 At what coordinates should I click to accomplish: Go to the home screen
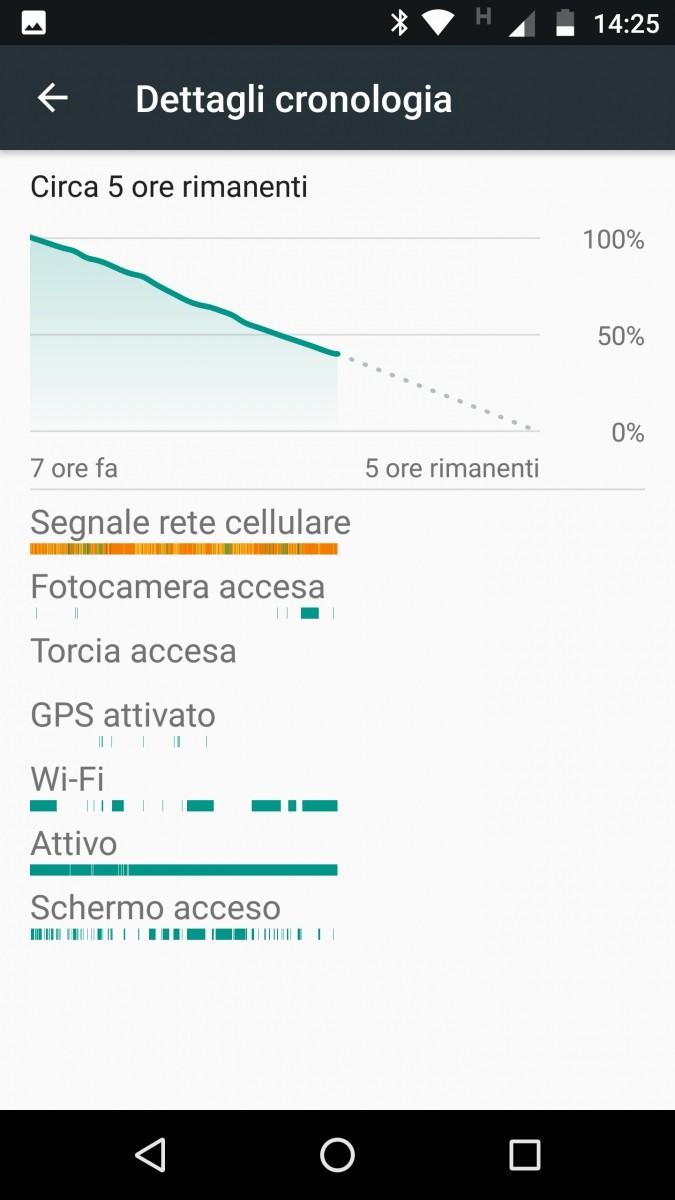click(x=337, y=1155)
